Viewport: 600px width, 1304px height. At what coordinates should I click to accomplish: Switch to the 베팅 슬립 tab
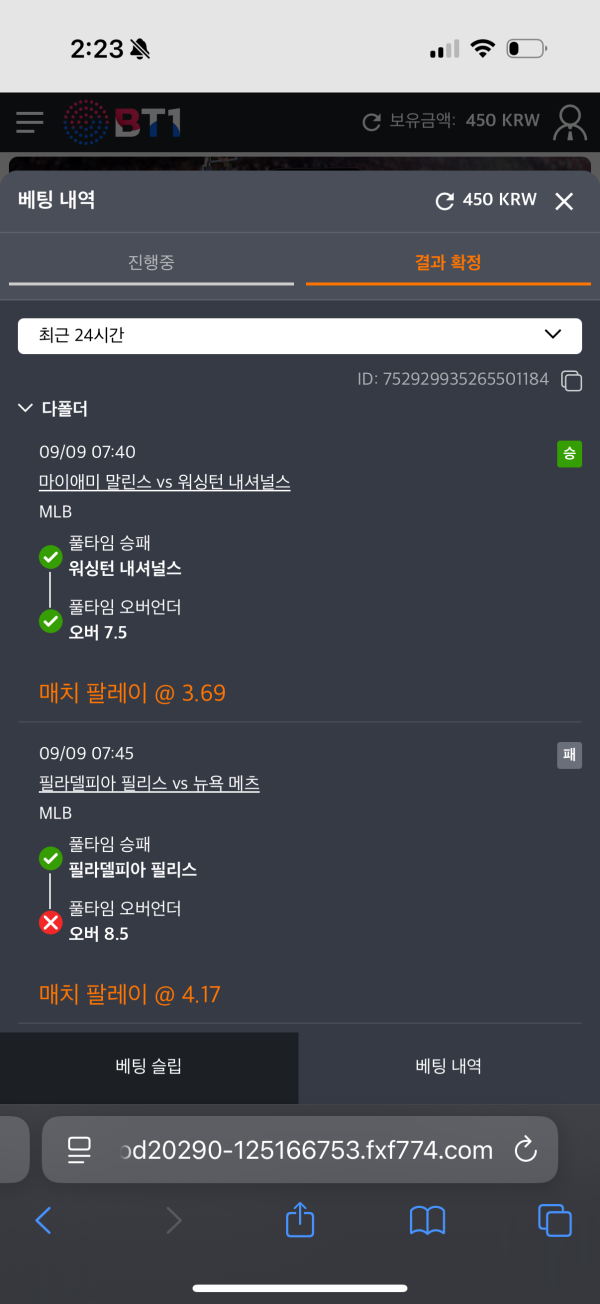[x=149, y=1066]
